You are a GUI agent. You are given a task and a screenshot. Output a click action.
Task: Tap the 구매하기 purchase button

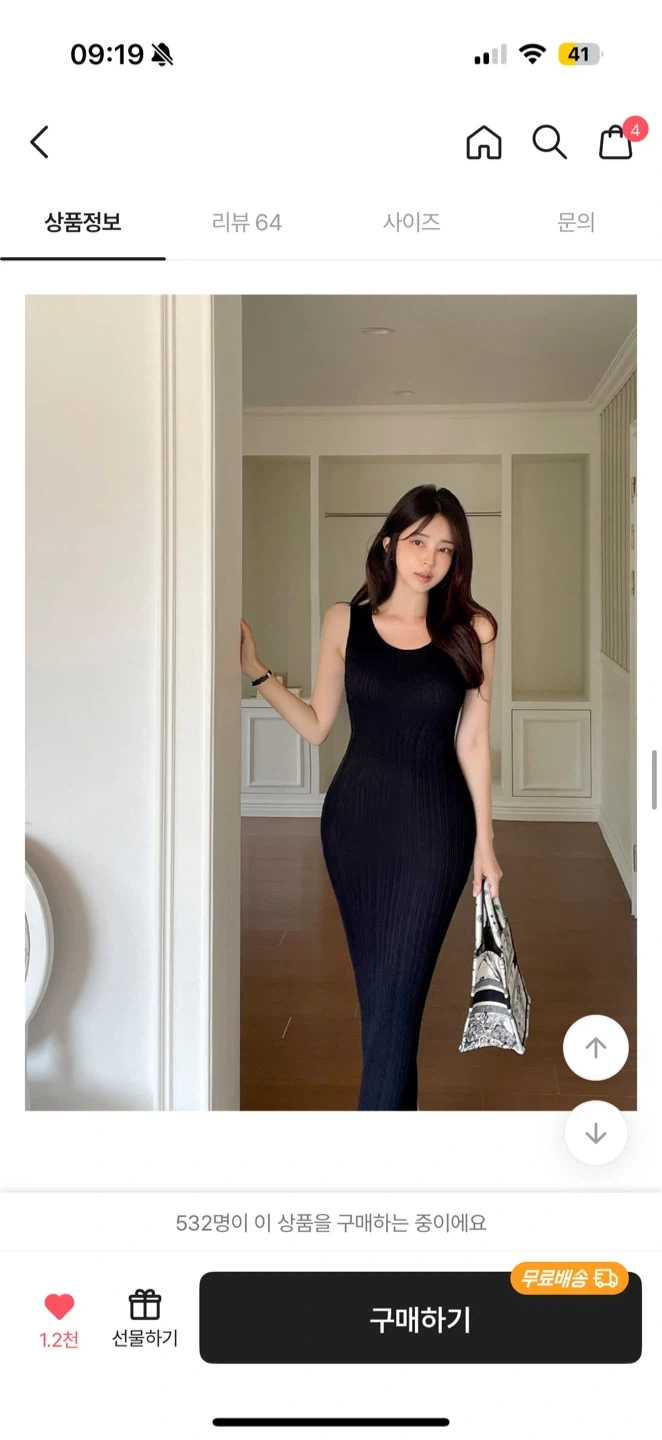tap(420, 1318)
